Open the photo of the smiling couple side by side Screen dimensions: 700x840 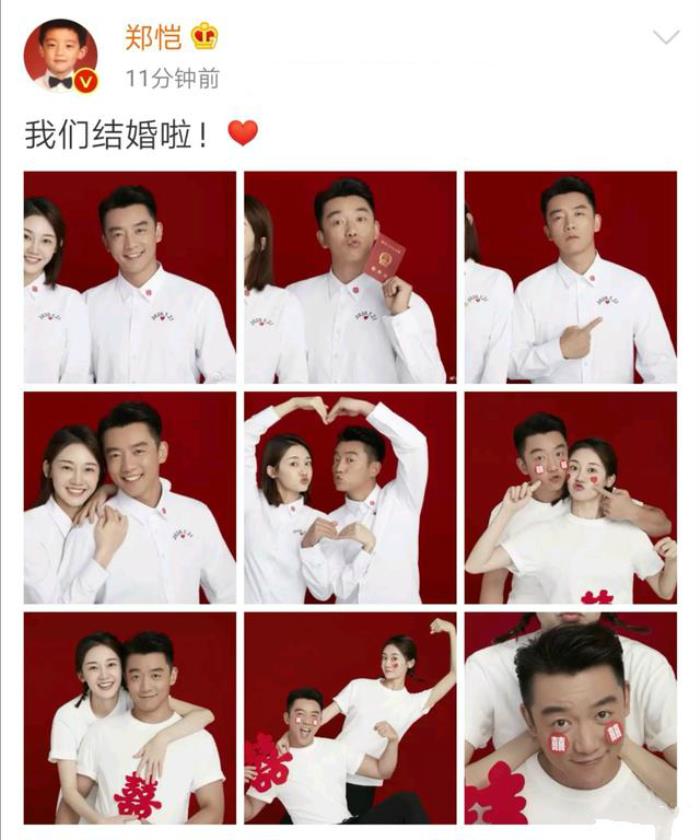[130, 277]
